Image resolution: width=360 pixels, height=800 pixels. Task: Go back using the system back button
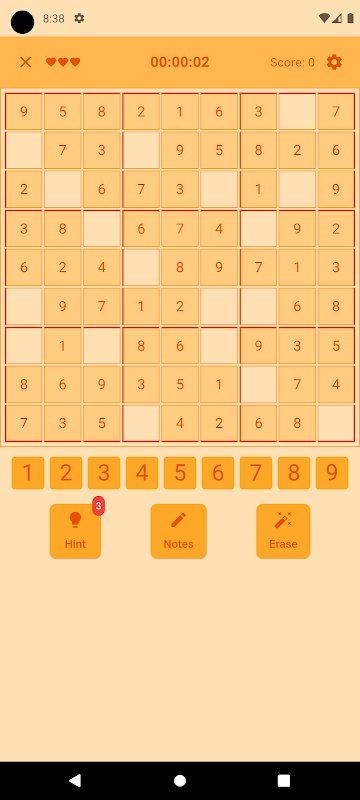click(75, 780)
